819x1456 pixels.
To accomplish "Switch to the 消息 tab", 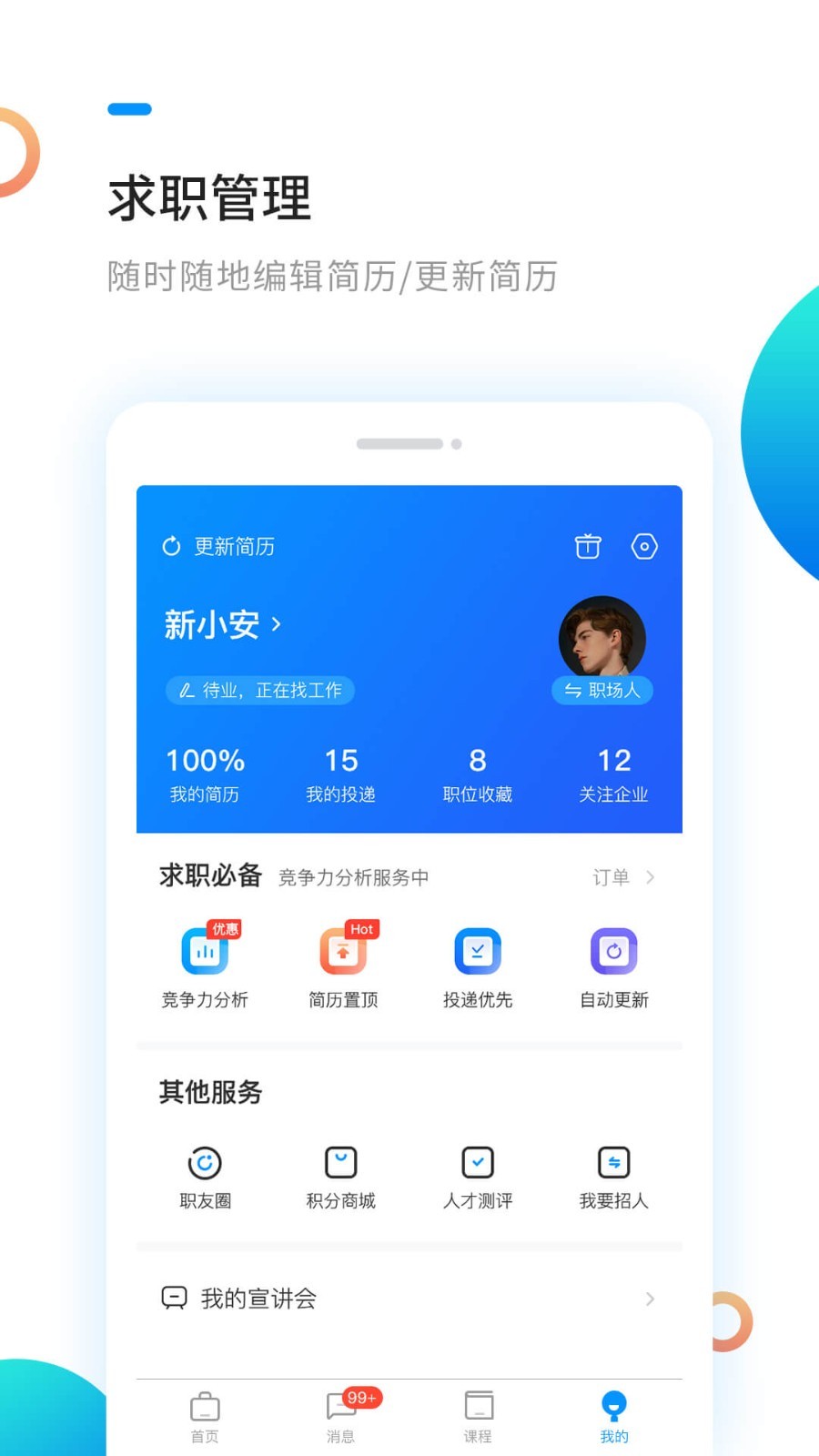I will (340, 1416).
